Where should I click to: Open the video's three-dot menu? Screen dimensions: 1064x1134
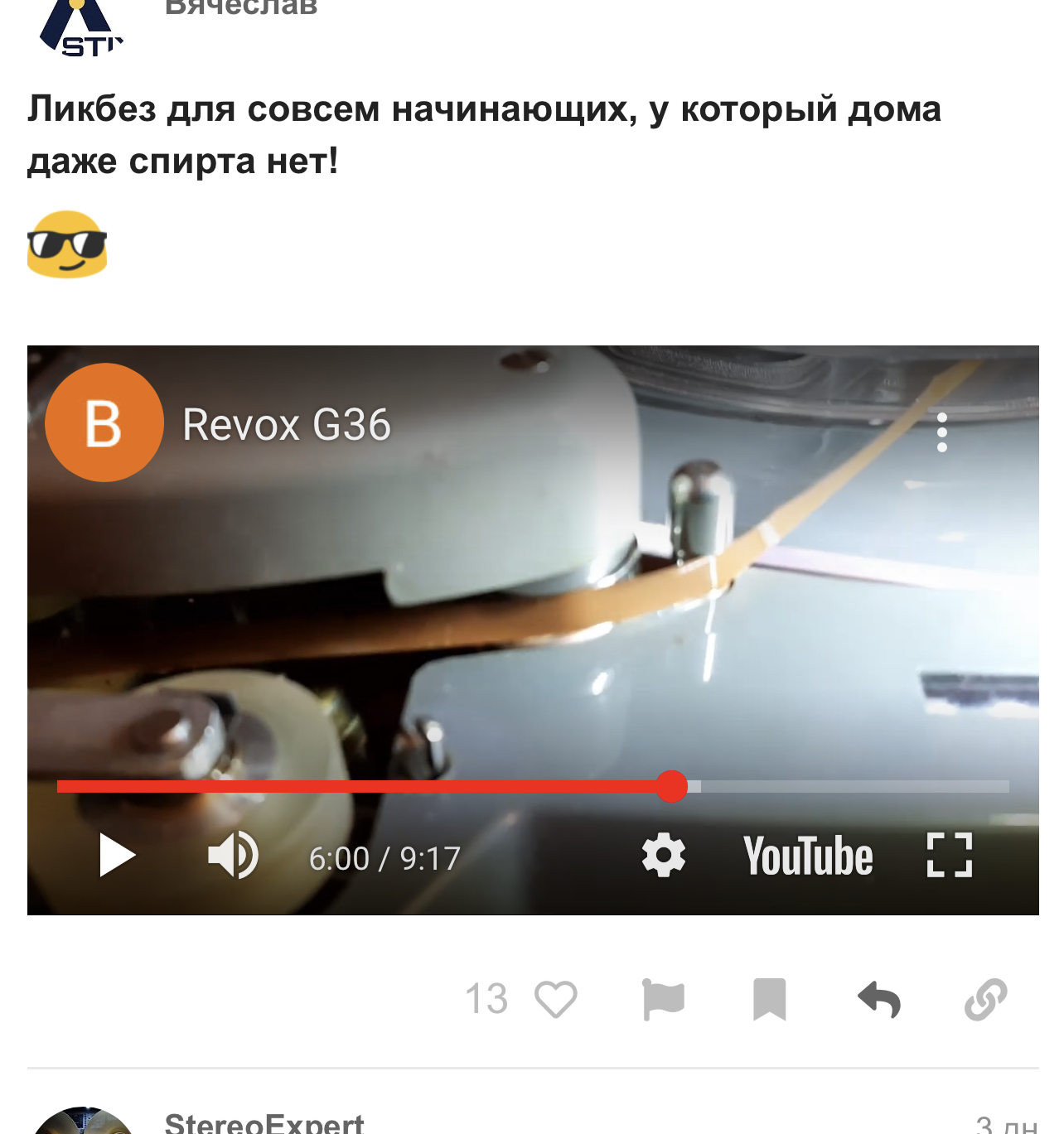(x=942, y=432)
